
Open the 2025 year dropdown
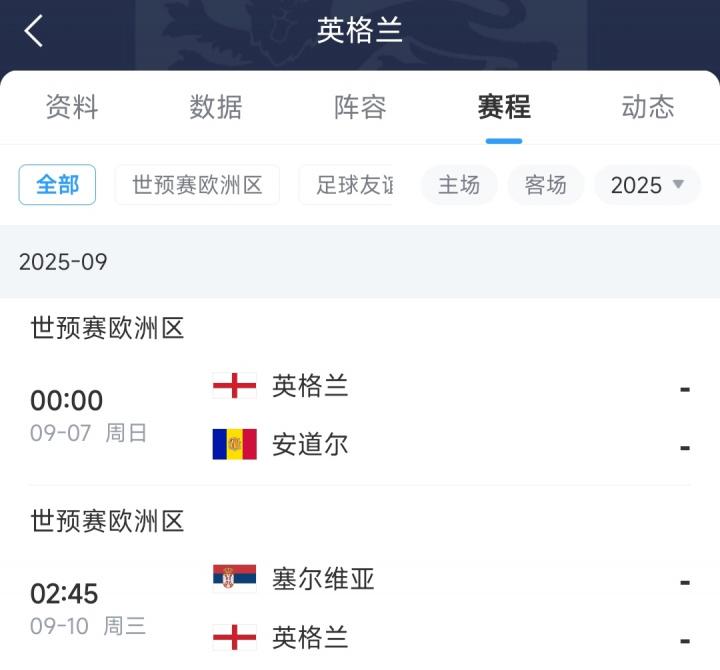(x=647, y=185)
